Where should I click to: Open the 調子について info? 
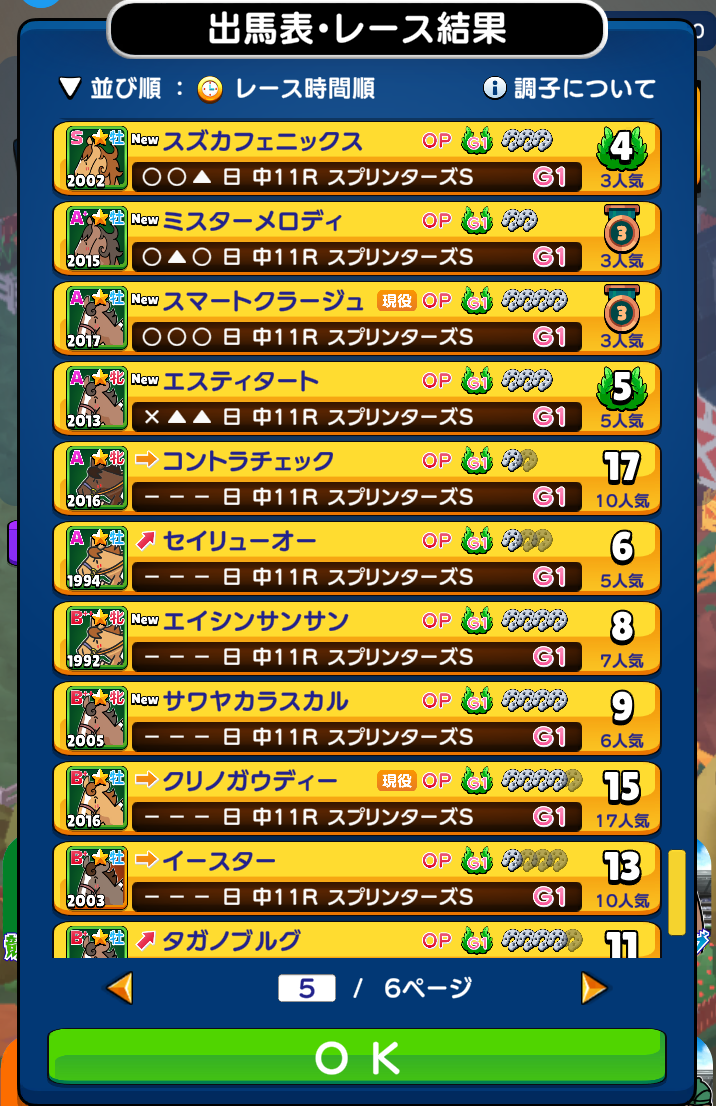click(569, 88)
